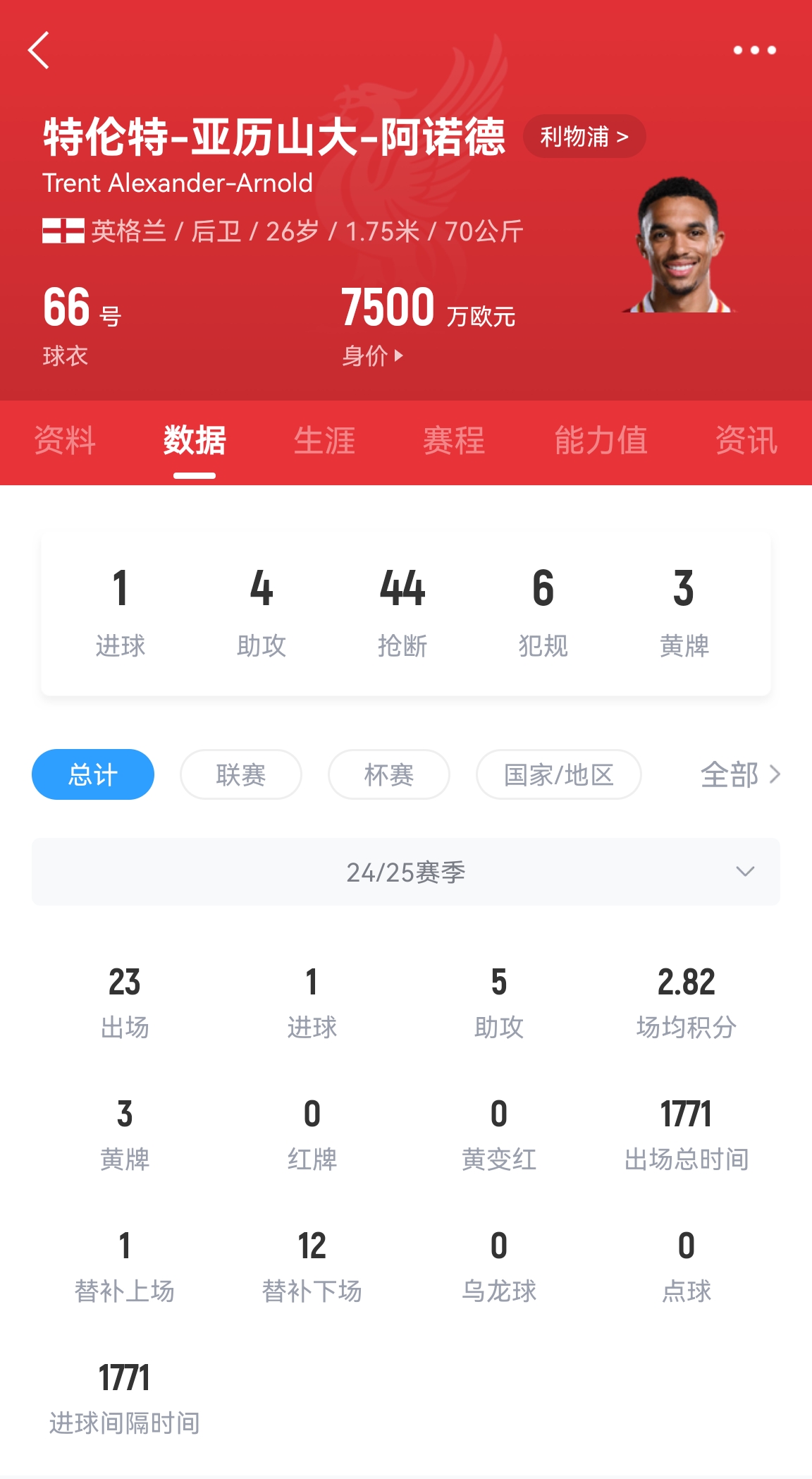Switch to the 资讯 tab
This screenshot has height=1479, width=812.
coord(746,441)
